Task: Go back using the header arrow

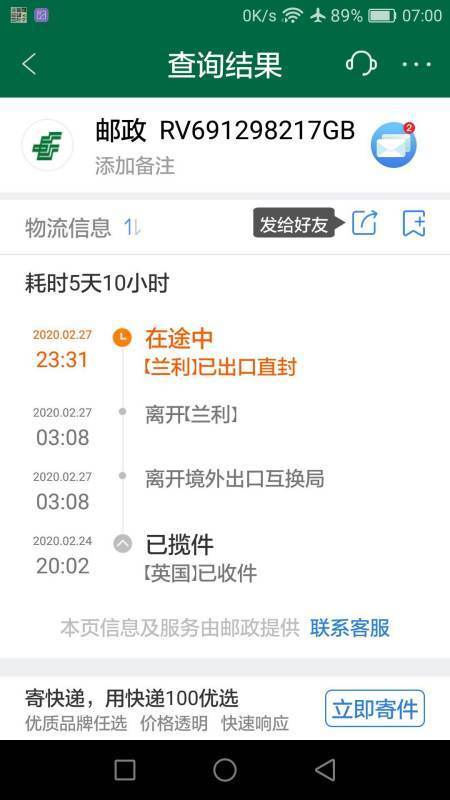Action: [29, 65]
